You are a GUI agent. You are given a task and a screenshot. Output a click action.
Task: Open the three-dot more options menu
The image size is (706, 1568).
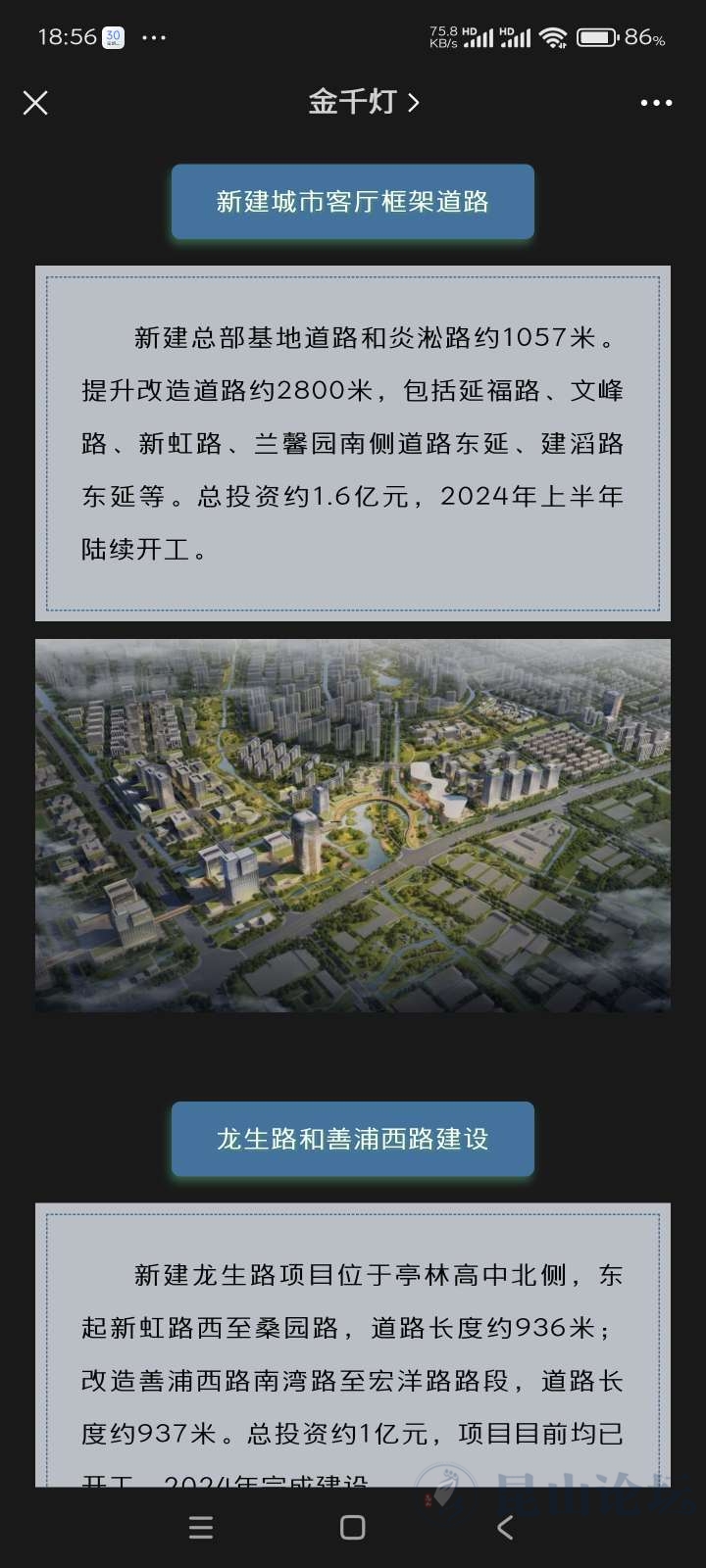tap(655, 103)
